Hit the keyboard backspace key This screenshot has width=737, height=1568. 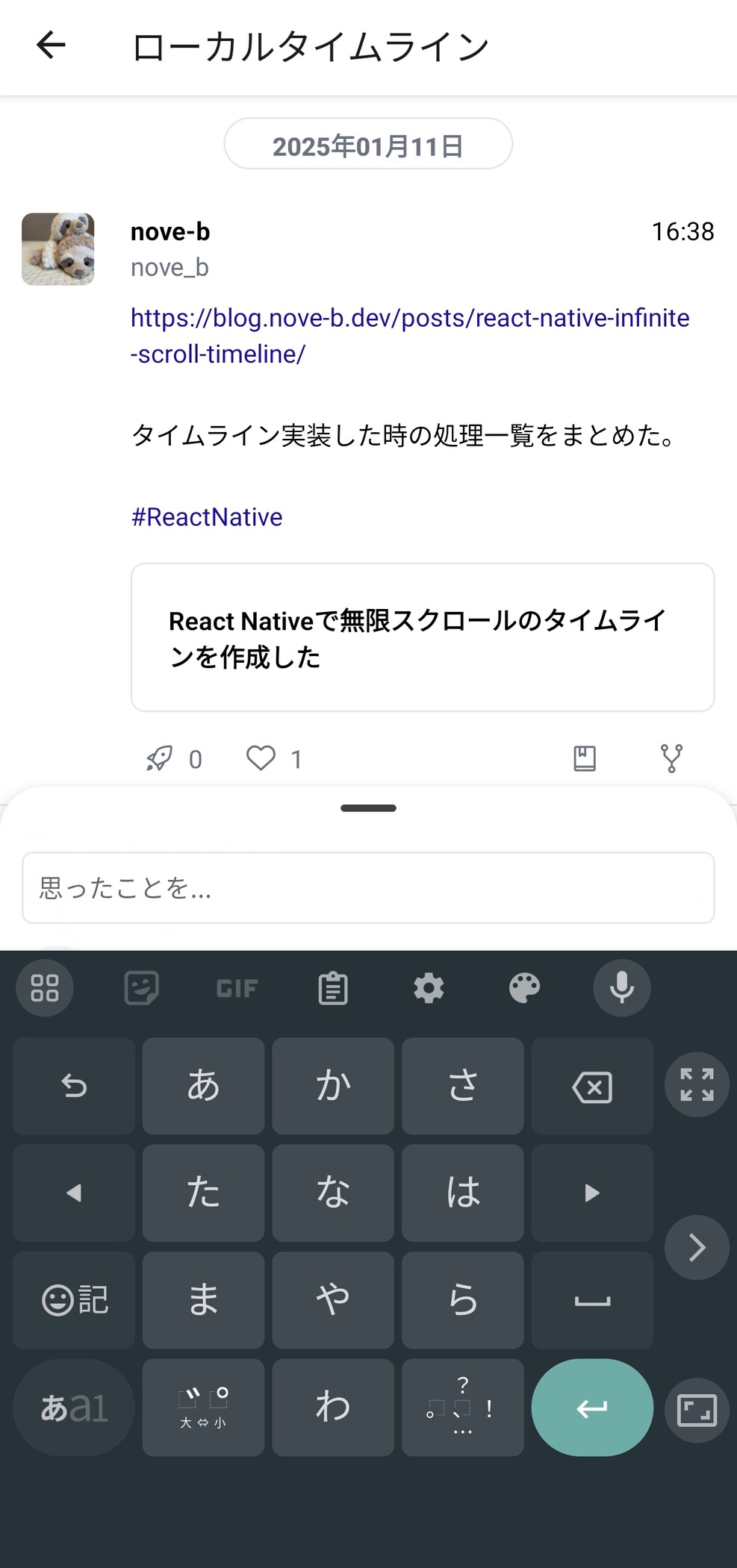coord(592,1087)
